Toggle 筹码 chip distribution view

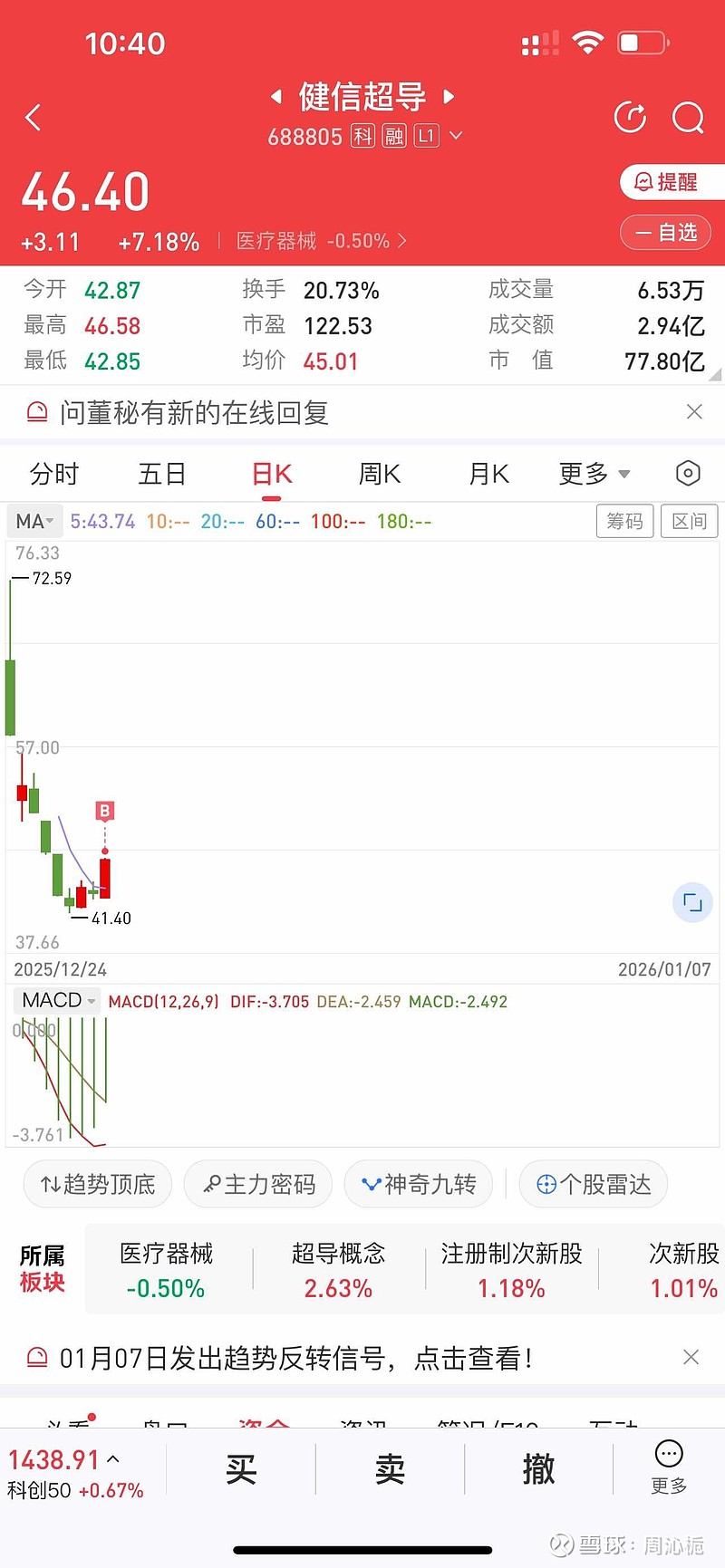[624, 521]
